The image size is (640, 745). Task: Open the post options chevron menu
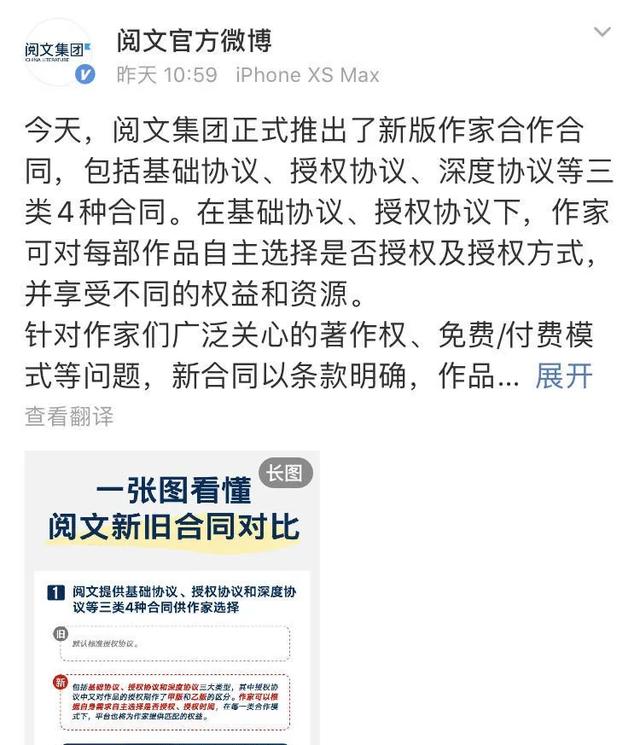point(602,33)
